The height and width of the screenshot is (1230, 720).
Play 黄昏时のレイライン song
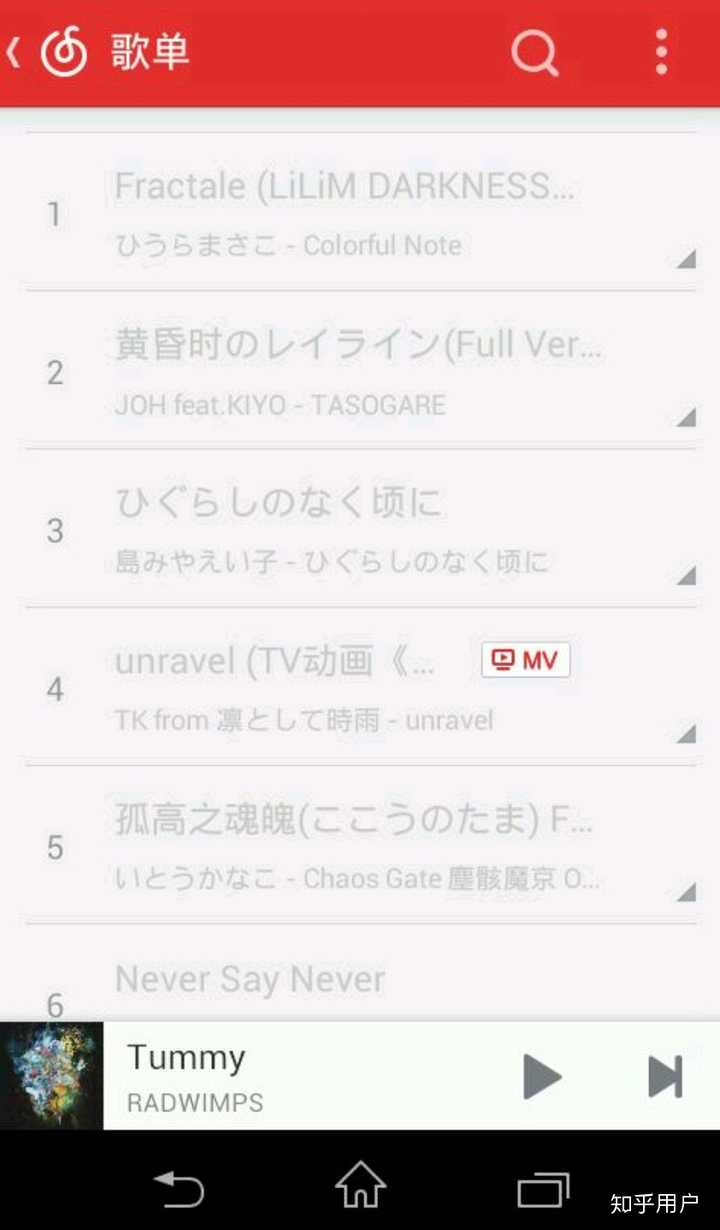point(360,371)
